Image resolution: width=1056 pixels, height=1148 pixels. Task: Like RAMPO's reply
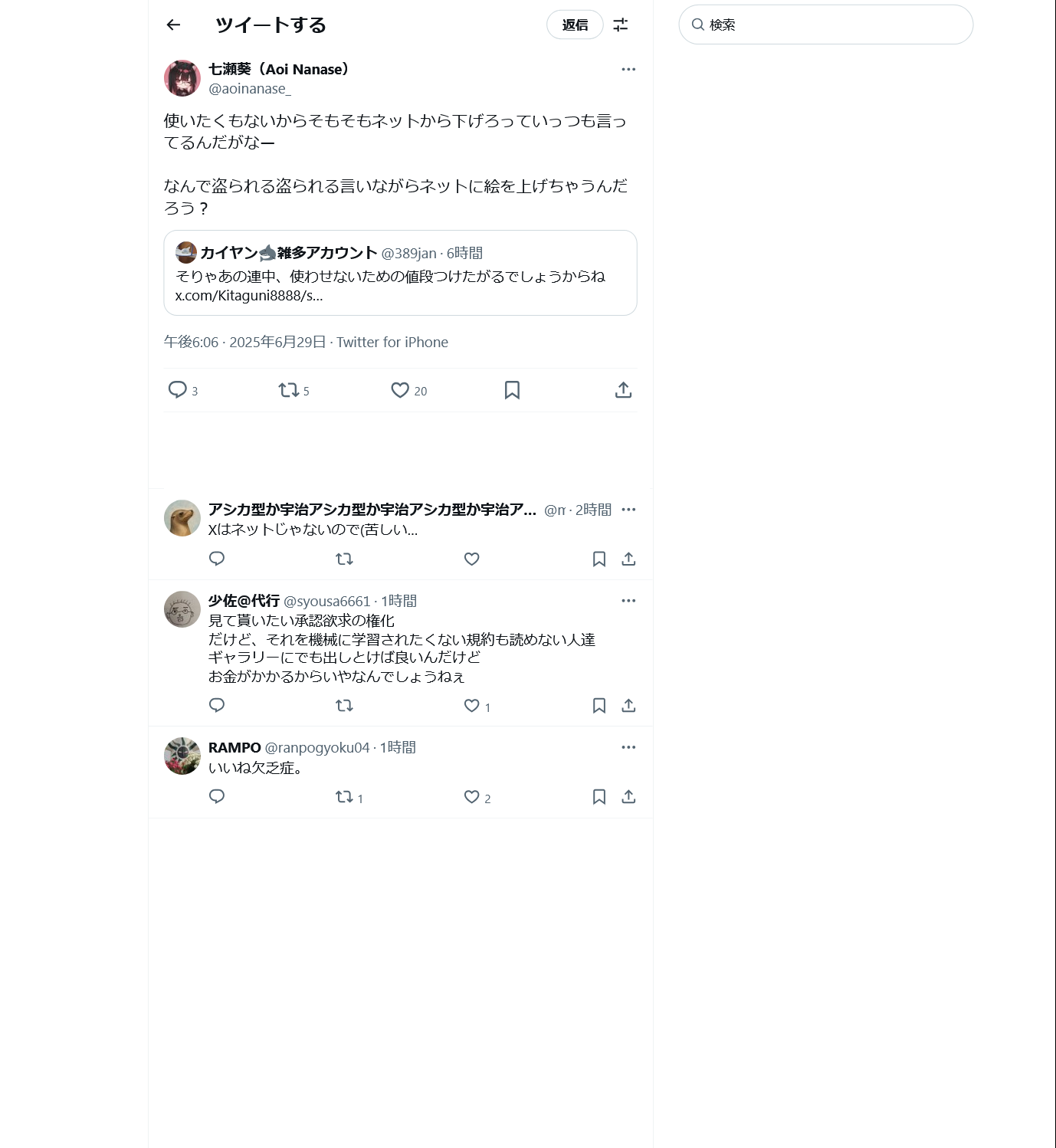click(x=472, y=797)
